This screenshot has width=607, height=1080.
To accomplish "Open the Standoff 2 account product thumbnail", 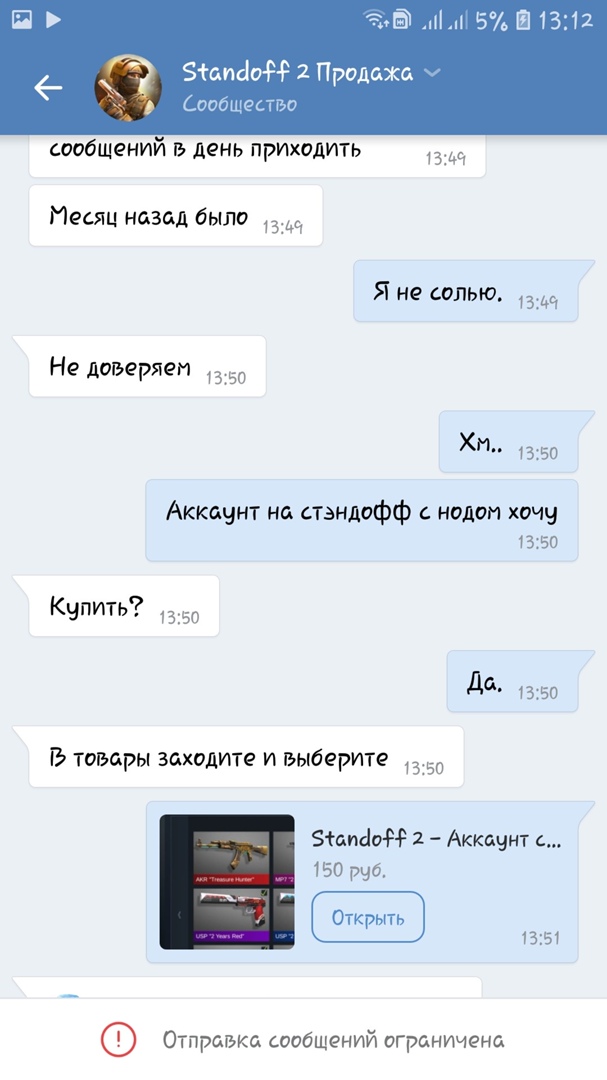I will pos(227,881).
